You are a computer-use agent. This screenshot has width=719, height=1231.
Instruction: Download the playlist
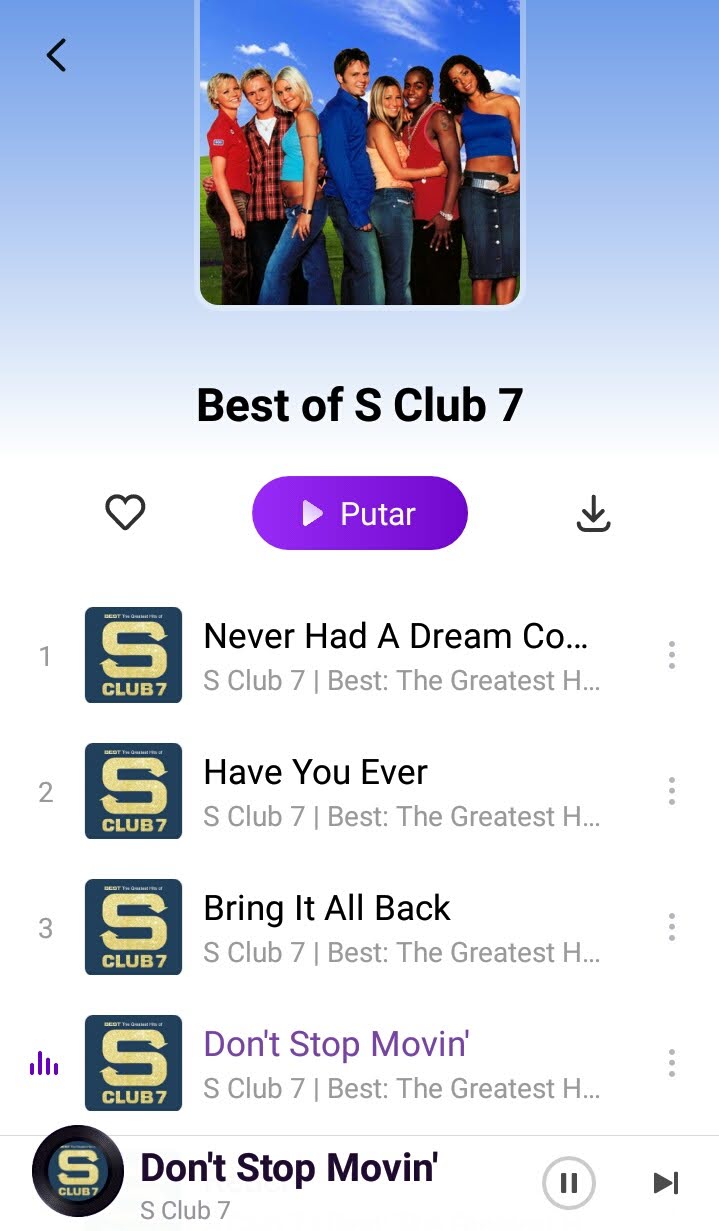(593, 513)
